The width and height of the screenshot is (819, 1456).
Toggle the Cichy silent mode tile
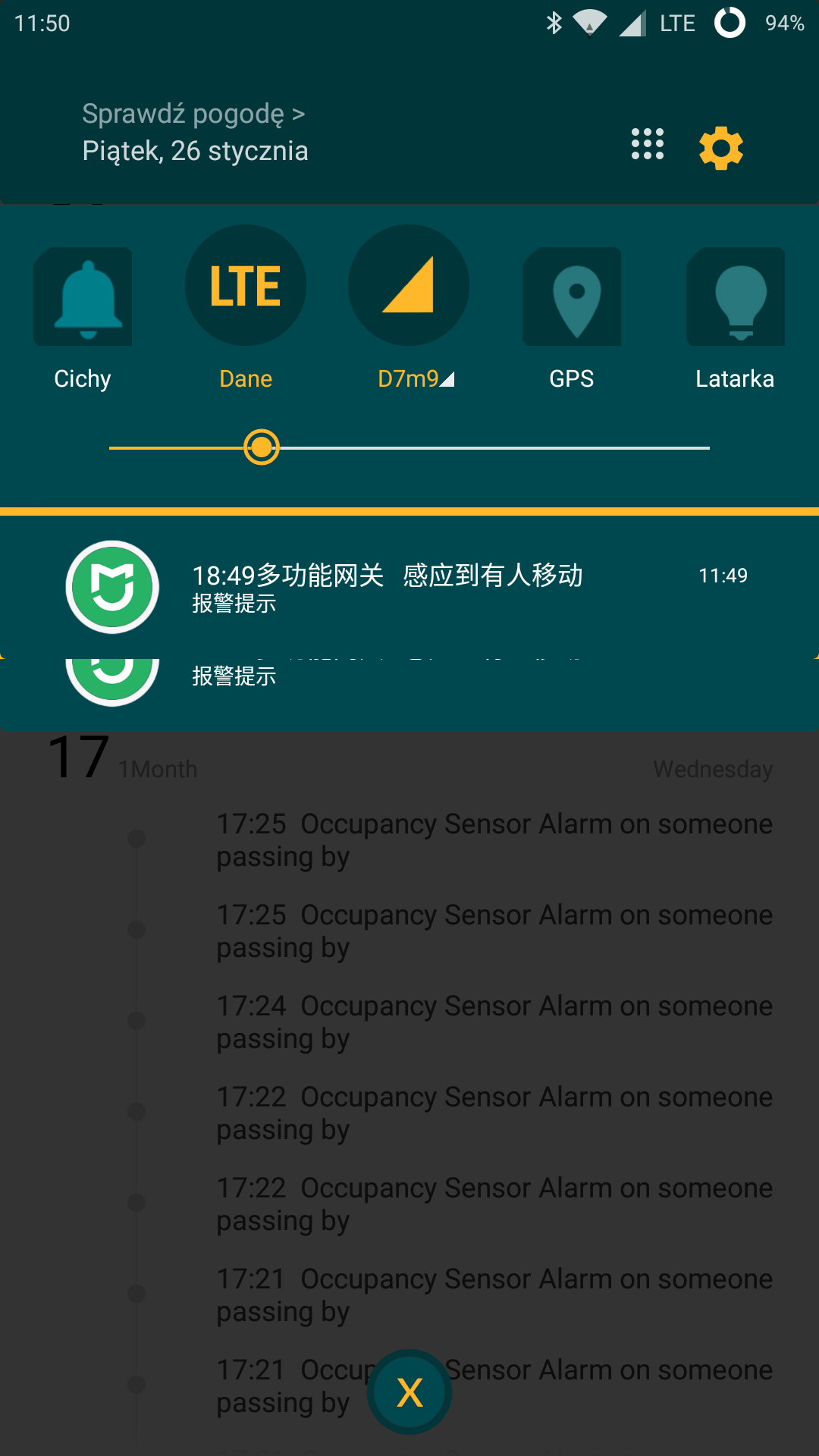tap(83, 297)
